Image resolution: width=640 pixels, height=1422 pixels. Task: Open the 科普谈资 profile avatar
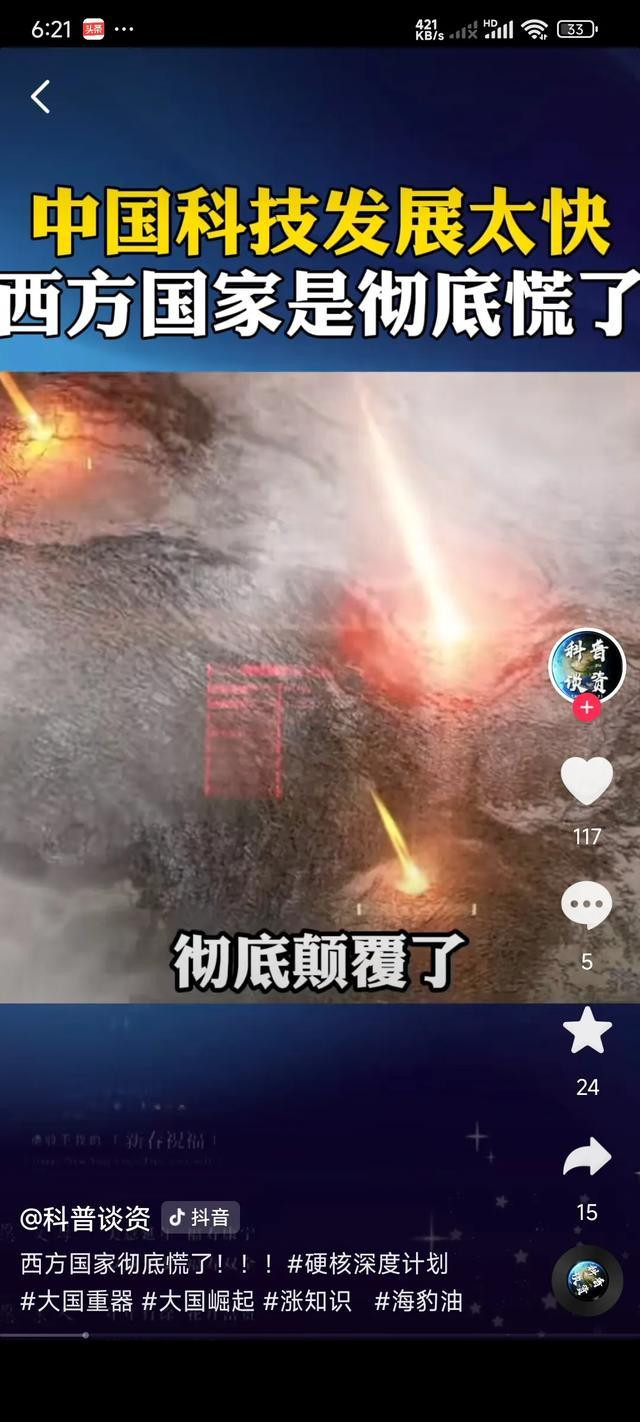click(x=587, y=665)
